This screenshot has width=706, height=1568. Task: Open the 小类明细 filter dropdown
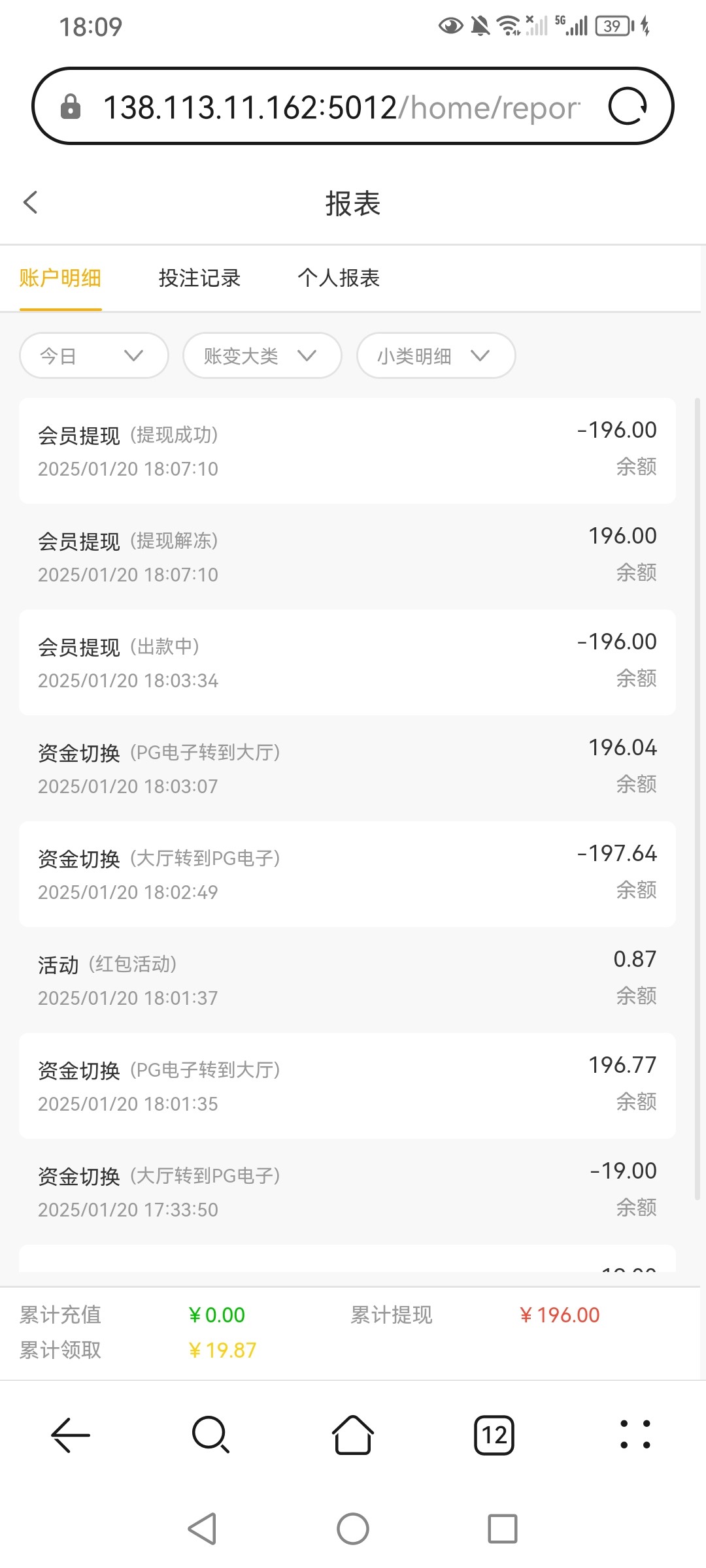point(436,355)
